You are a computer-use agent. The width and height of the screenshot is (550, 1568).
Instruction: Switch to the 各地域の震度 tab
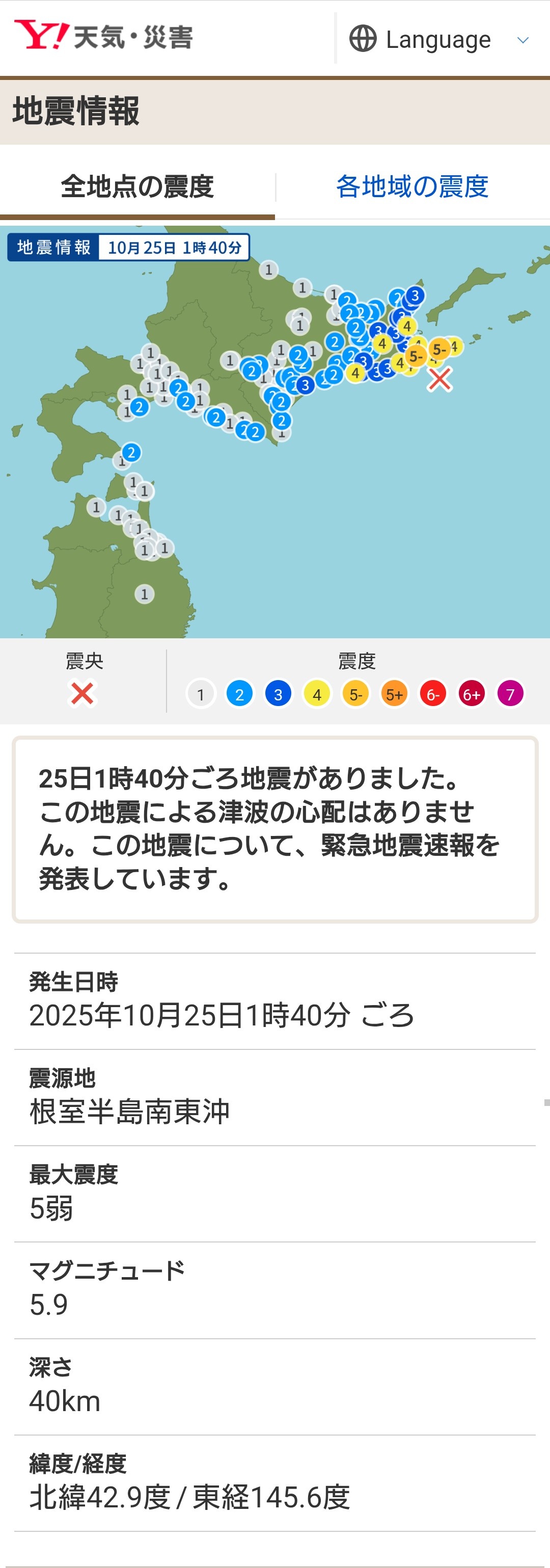[412, 186]
